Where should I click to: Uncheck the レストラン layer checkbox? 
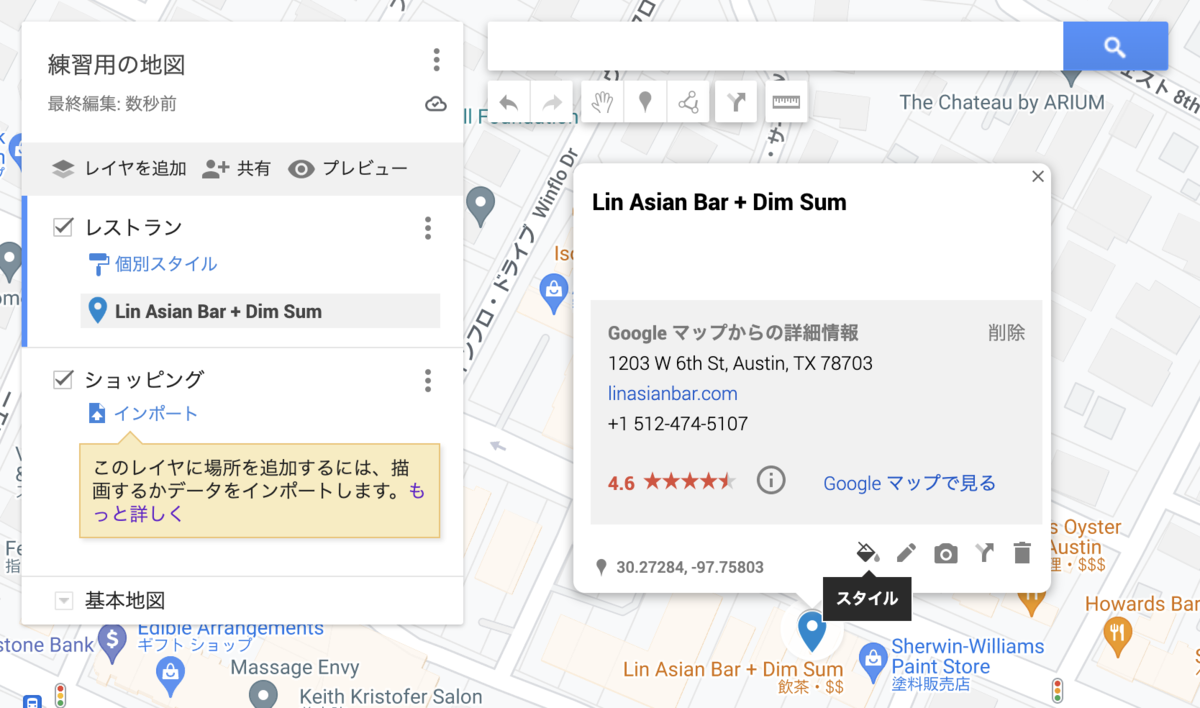coord(63,227)
